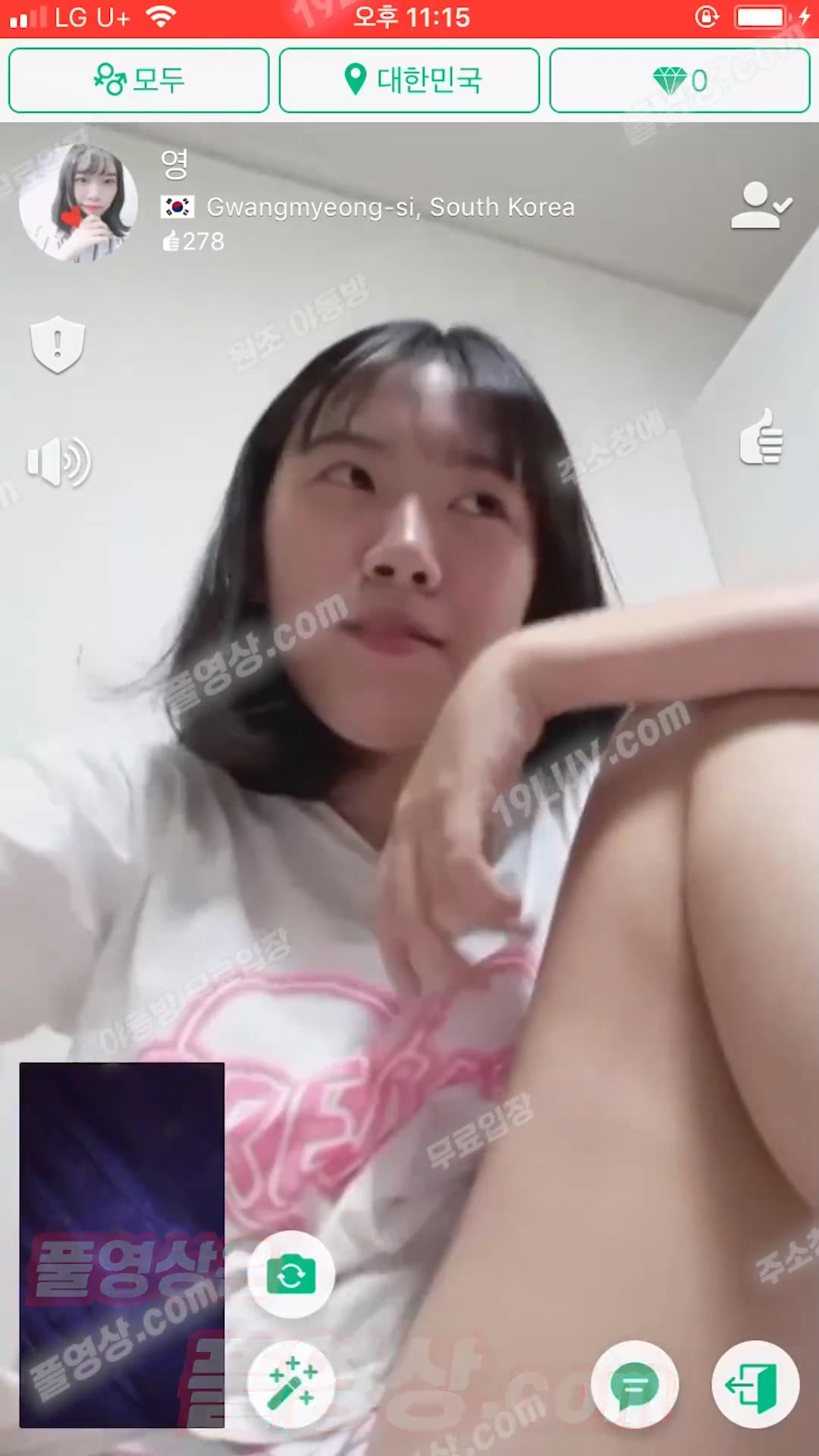
Task: Give a thumbs-up like
Action: click(761, 437)
